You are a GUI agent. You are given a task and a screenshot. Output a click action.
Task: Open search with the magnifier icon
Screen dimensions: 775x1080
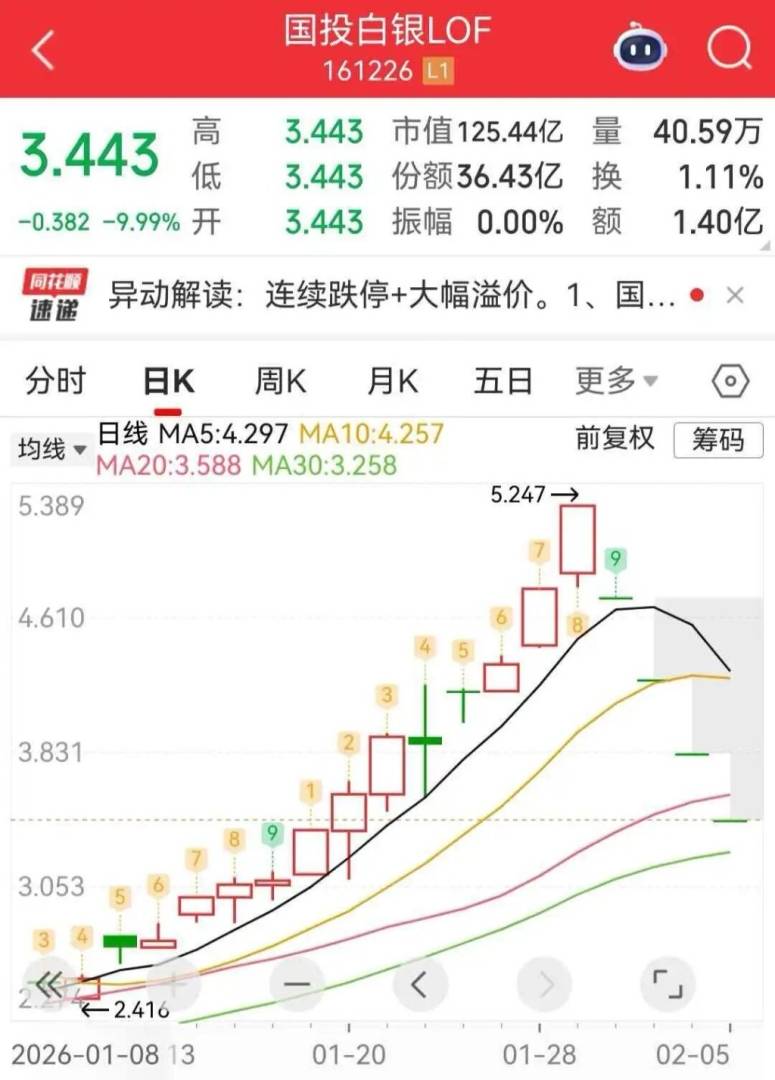pyautogui.click(x=729, y=46)
